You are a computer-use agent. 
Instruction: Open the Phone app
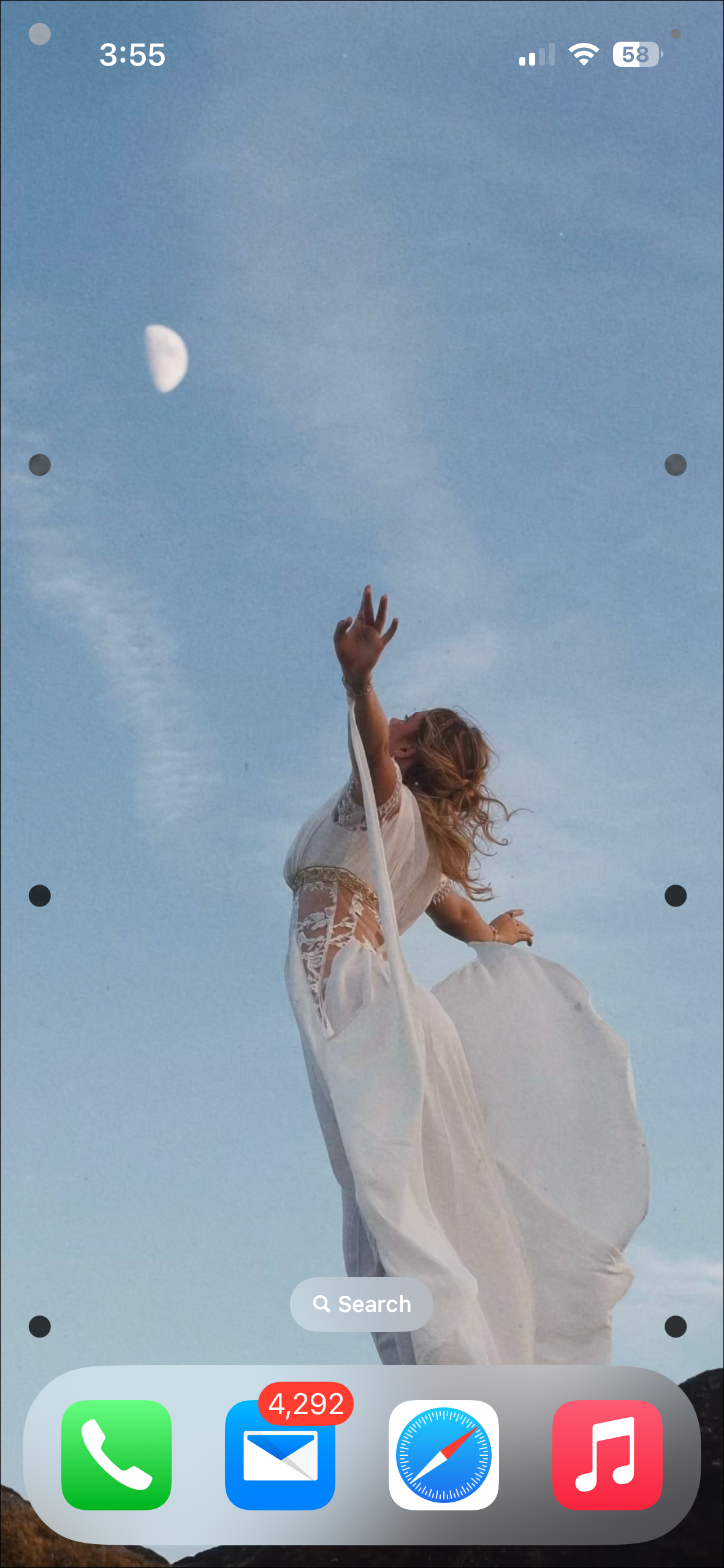click(x=116, y=1454)
